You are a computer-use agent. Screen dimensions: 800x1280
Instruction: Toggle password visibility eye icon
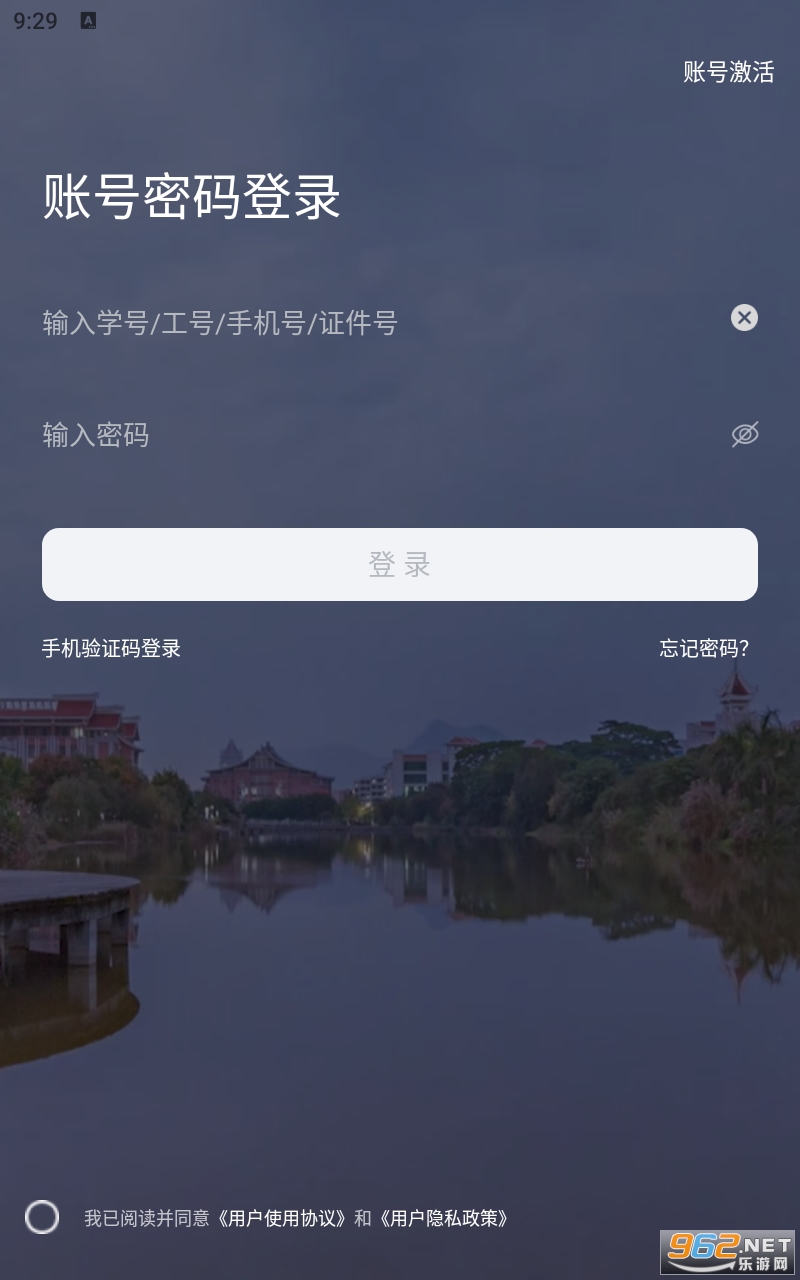[x=745, y=434]
